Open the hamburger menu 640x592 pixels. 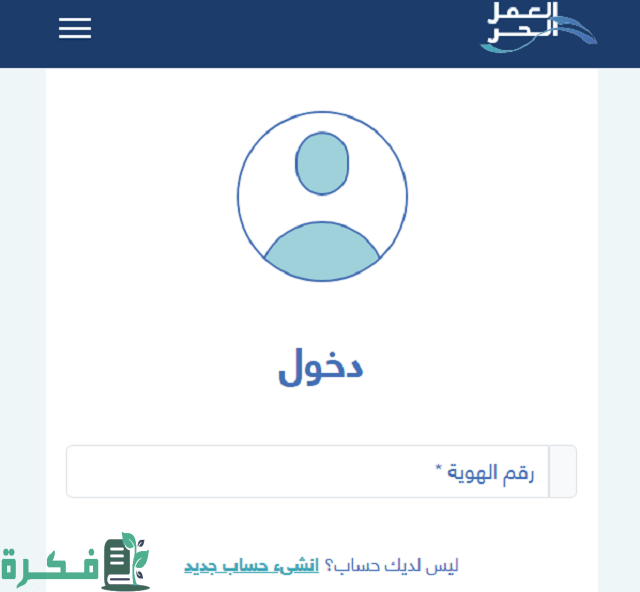pos(75,29)
